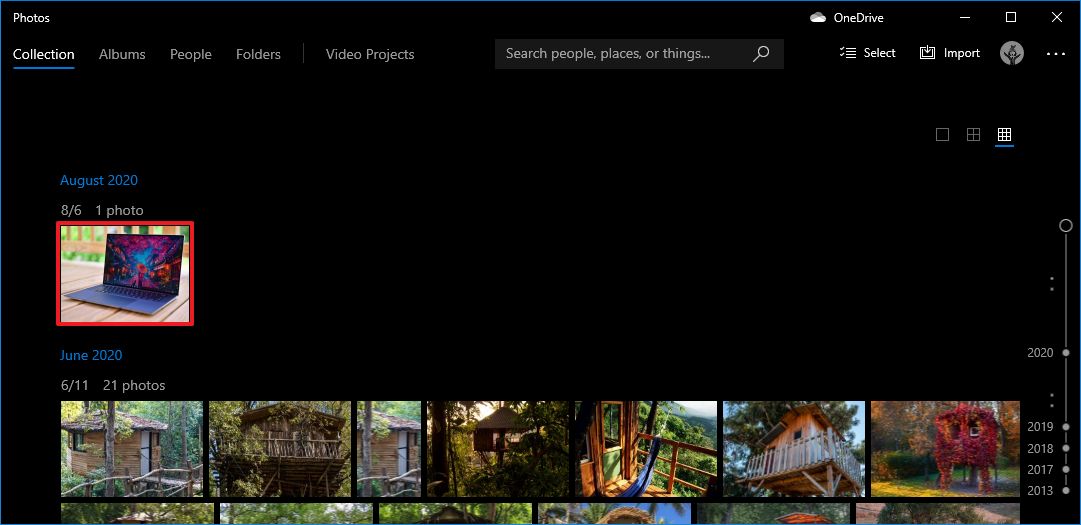Viewport: 1081px width, 525px height.
Task: Import photos
Action: (x=950, y=53)
